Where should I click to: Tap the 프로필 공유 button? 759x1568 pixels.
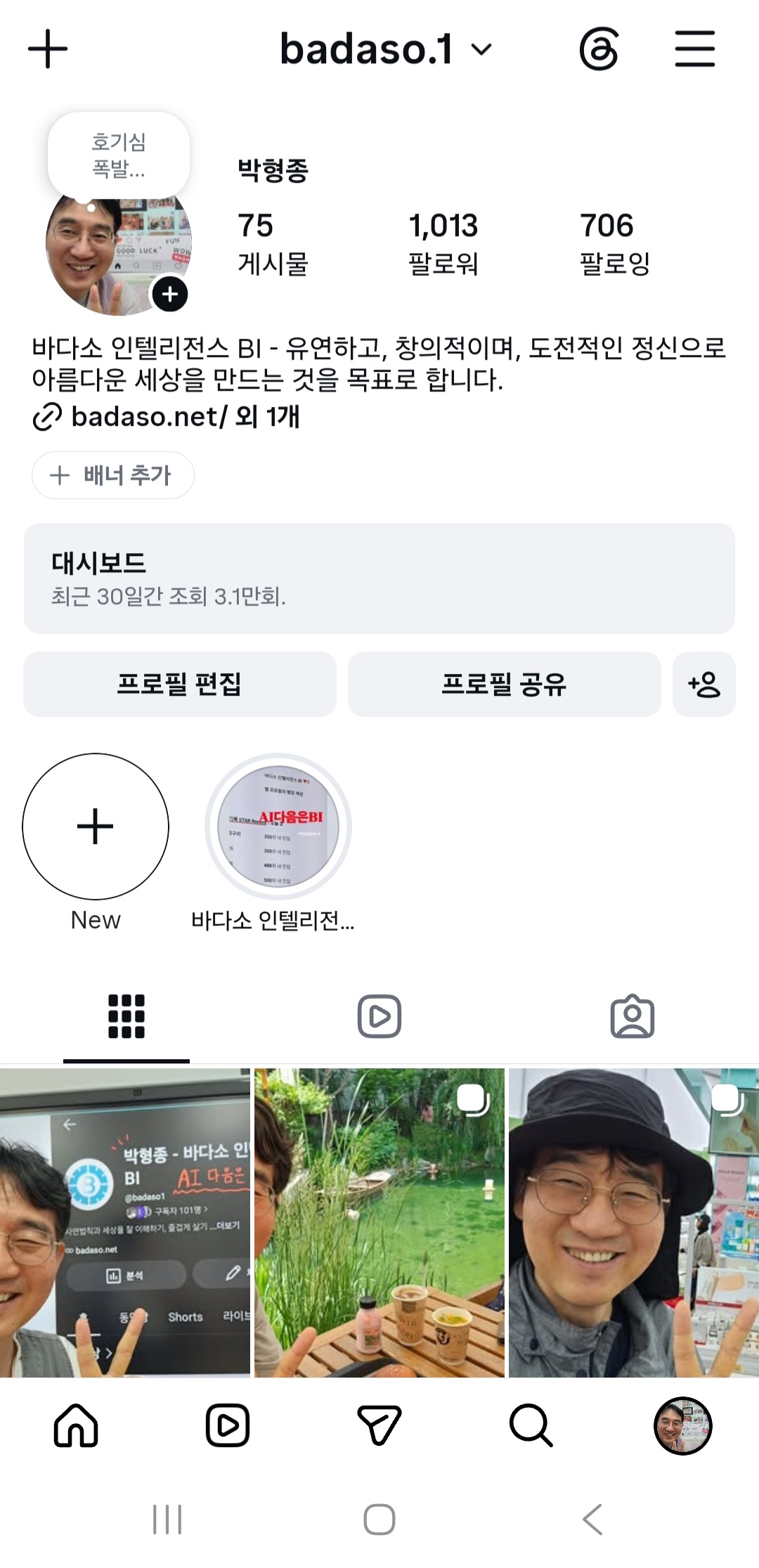[x=504, y=684]
